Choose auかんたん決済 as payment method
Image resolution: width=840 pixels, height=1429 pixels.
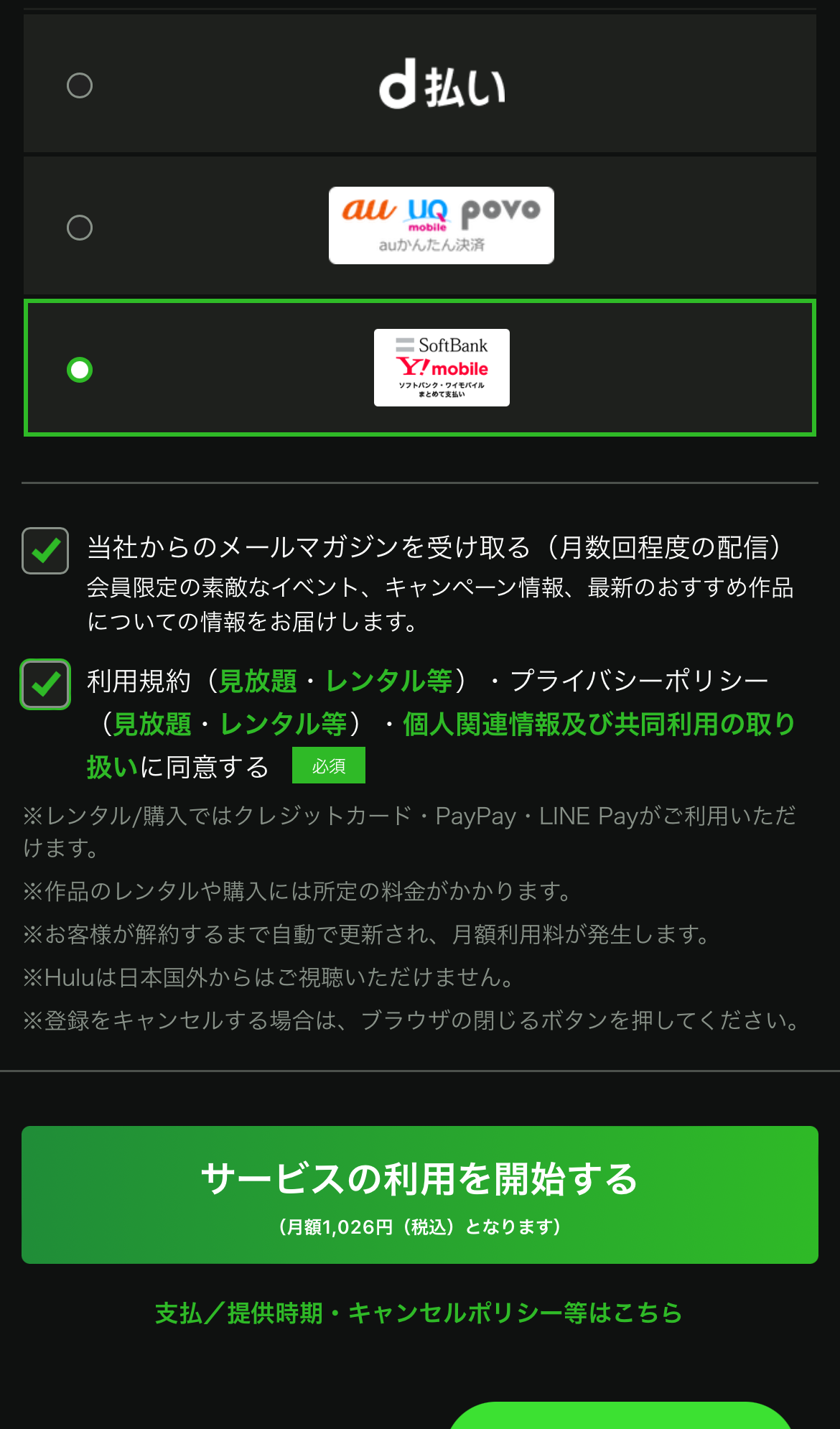pyautogui.click(x=80, y=228)
